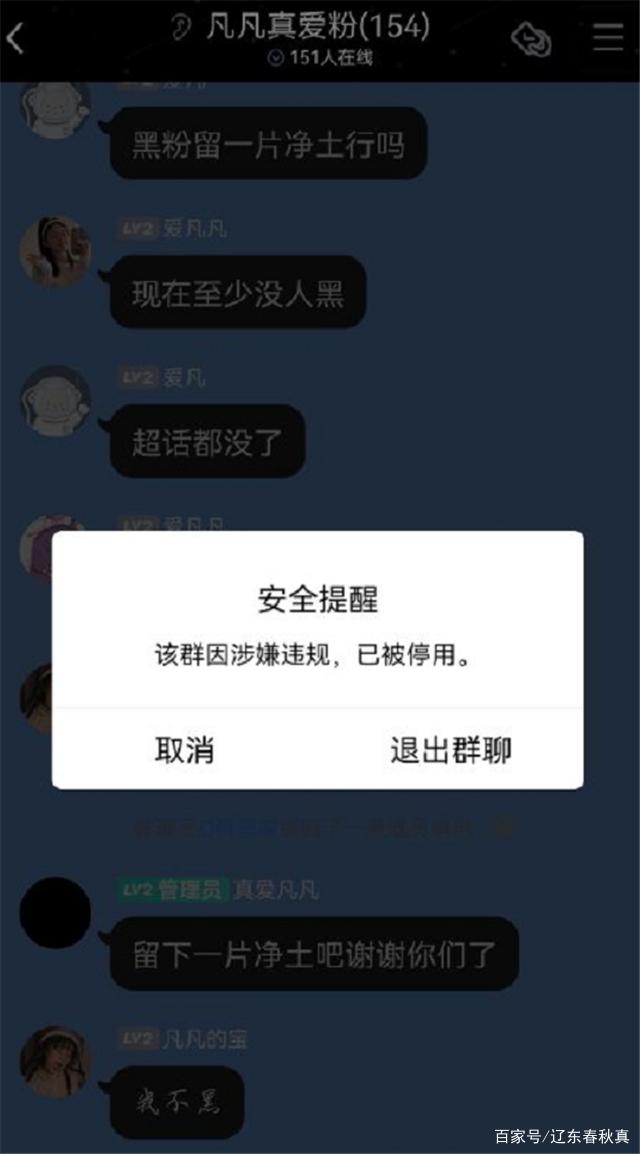Tap 取消 in the safety dialog
640x1154 pixels.
click(184, 749)
